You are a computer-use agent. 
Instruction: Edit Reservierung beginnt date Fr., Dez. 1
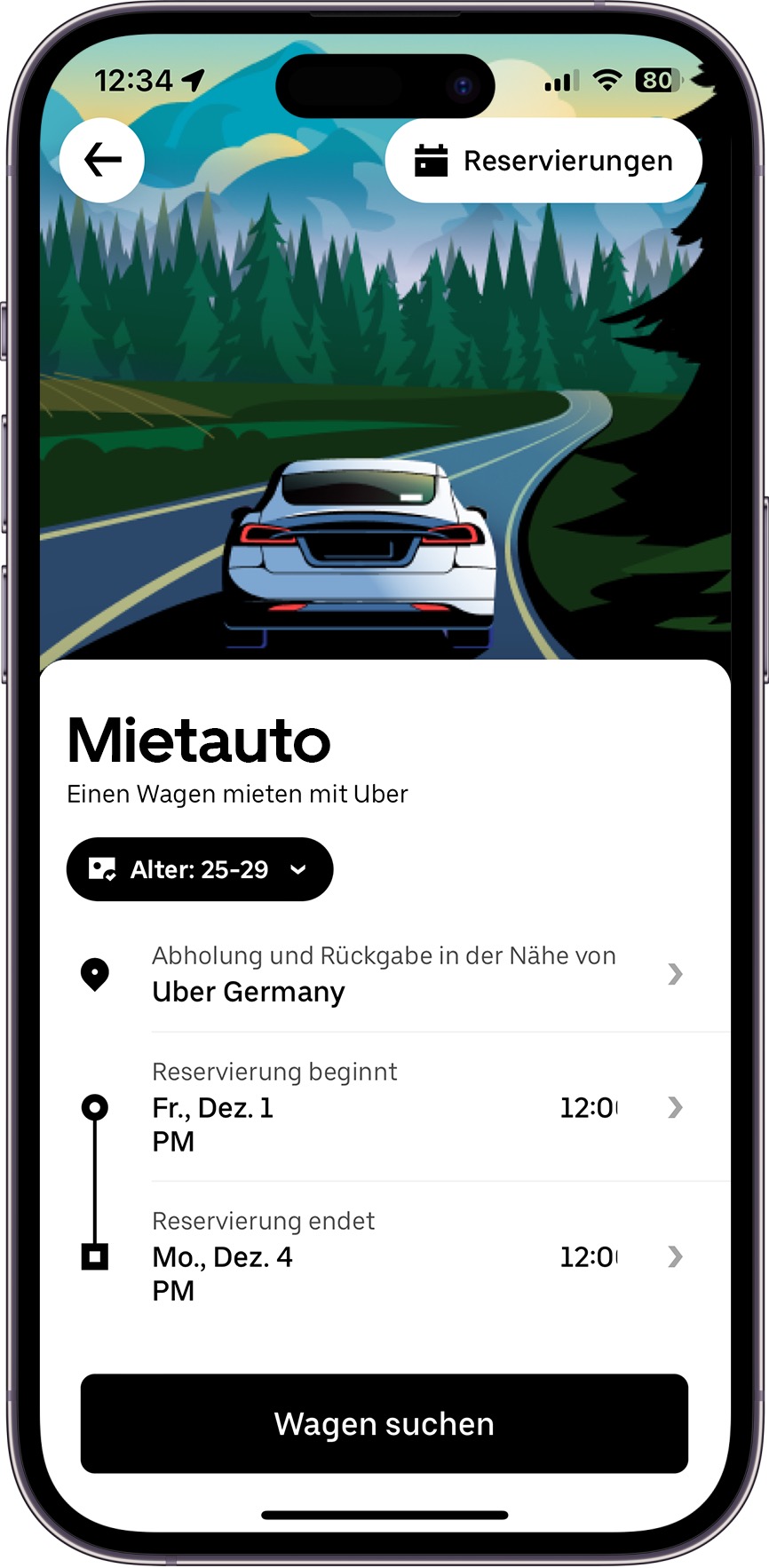(x=385, y=1107)
